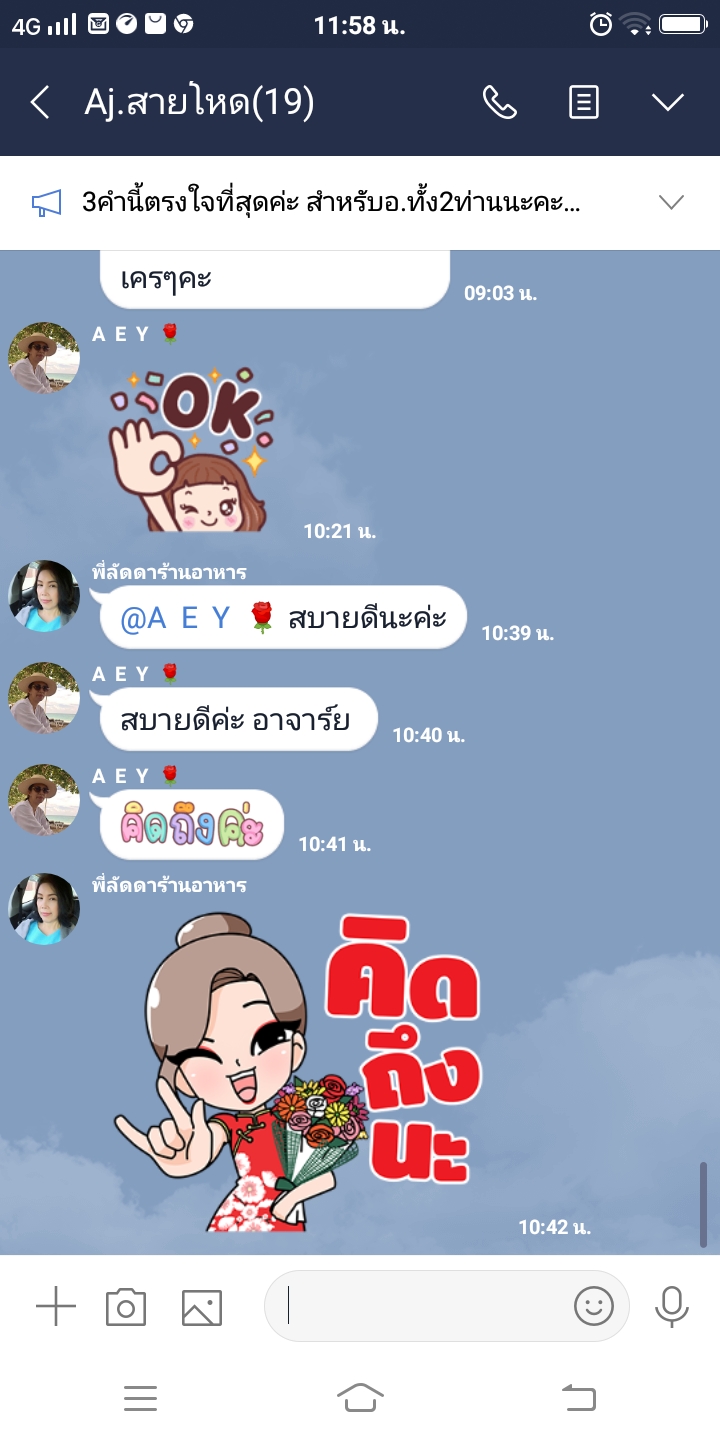This screenshot has width=720, height=1440.
Task: Open the chat options dropdown arrow
Action: (x=667, y=102)
